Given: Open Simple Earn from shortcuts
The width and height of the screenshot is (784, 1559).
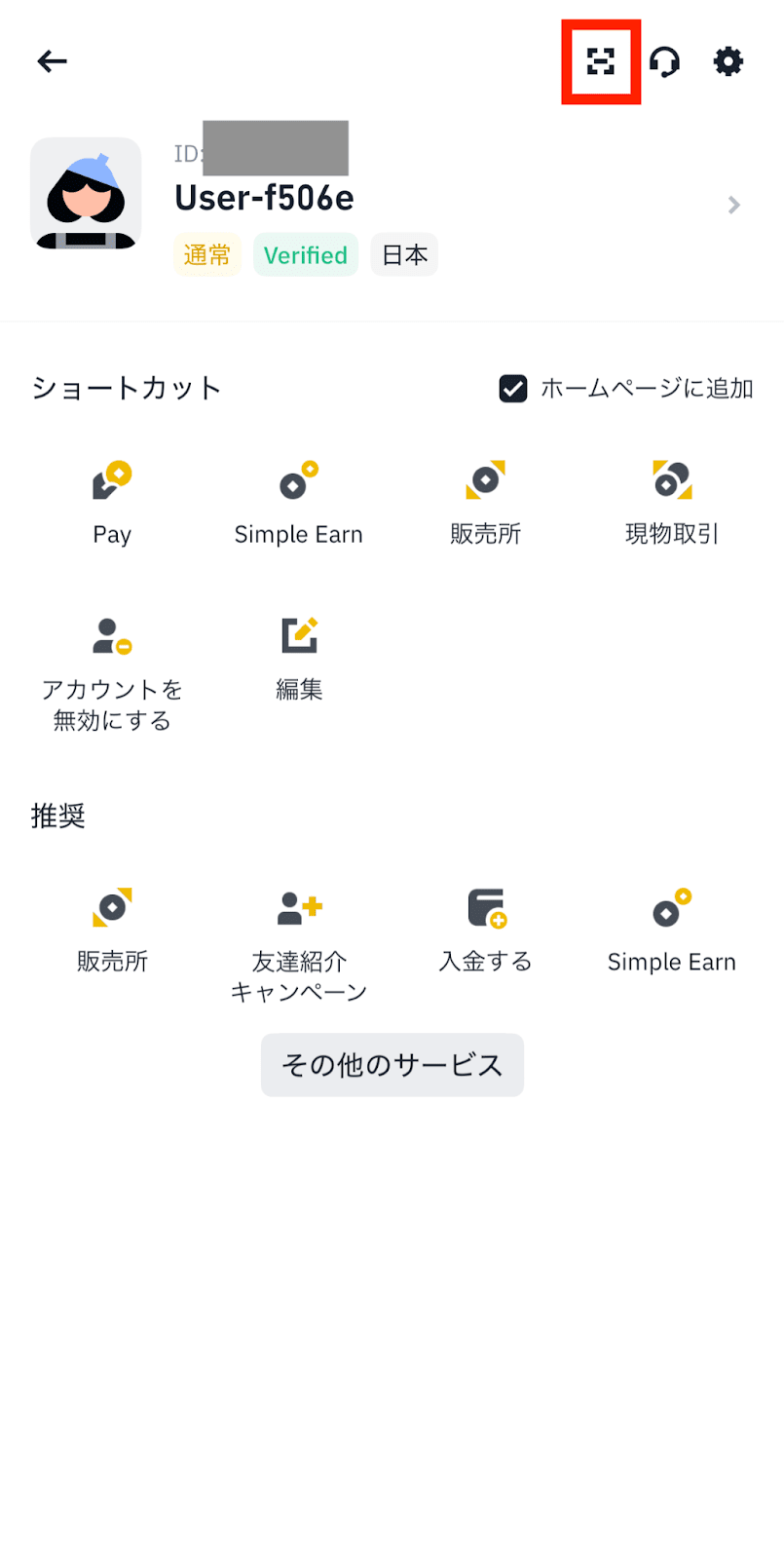Looking at the screenshot, I should click(298, 477).
